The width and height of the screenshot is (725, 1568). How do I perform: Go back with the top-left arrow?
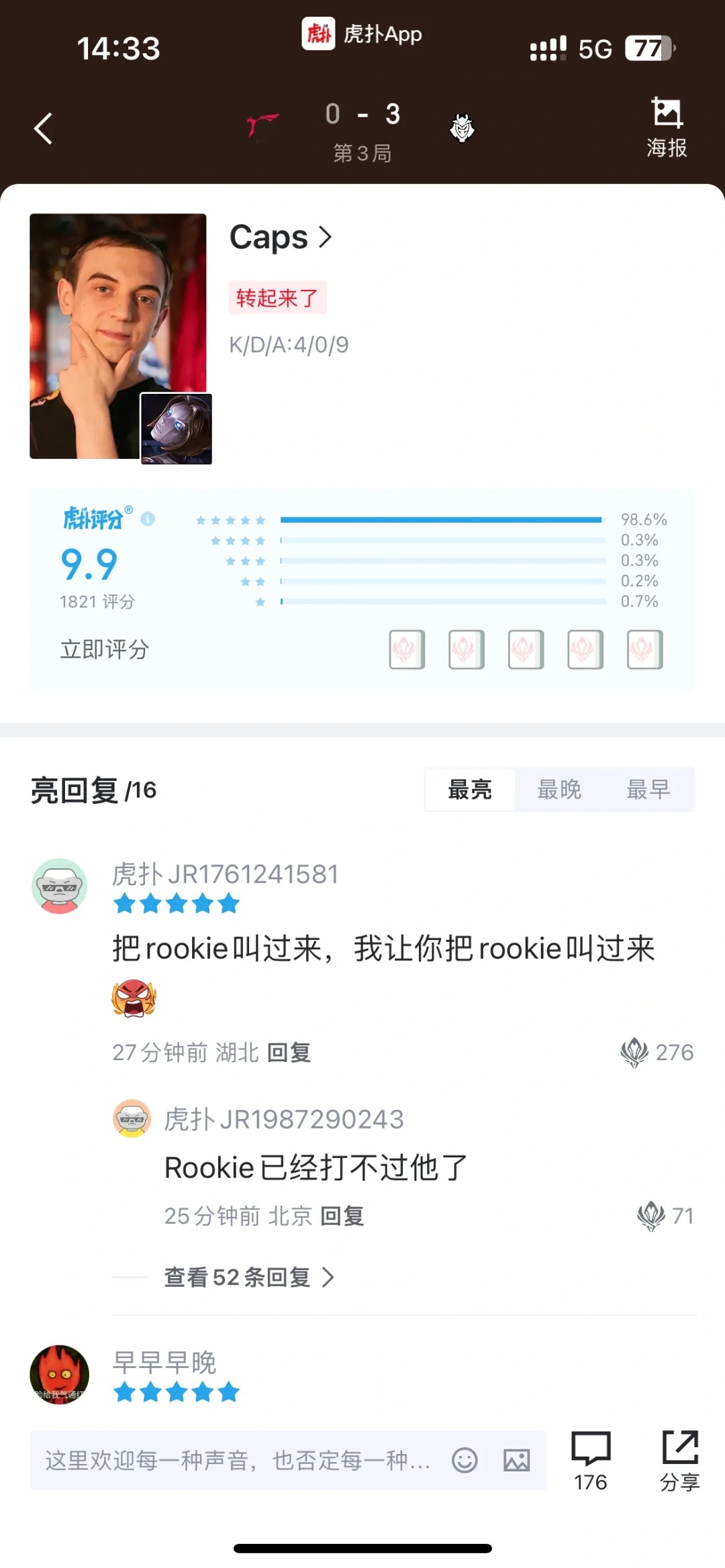pyautogui.click(x=43, y=128)
